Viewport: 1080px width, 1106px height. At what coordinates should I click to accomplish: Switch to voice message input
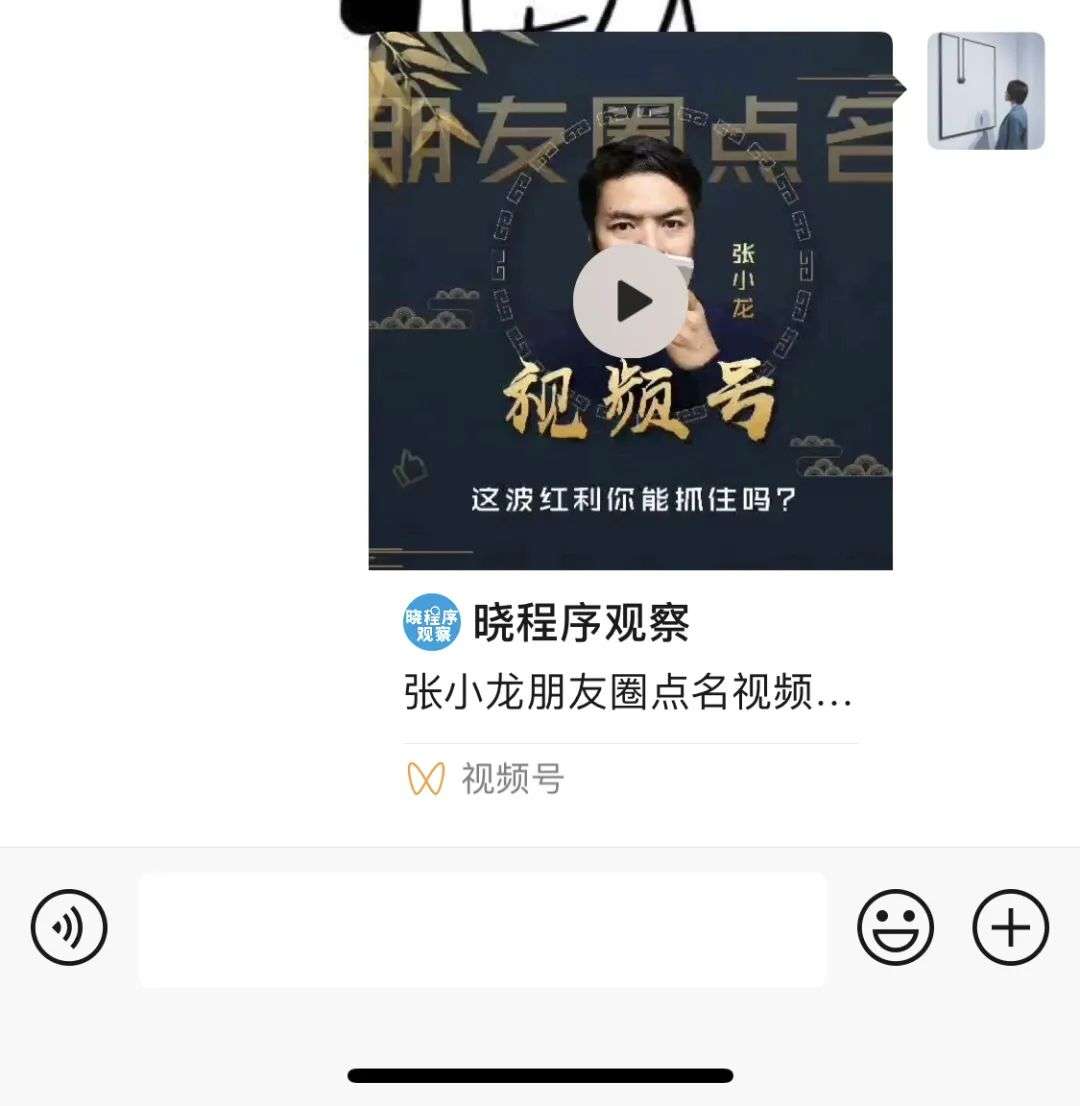(x=69, y=928)
